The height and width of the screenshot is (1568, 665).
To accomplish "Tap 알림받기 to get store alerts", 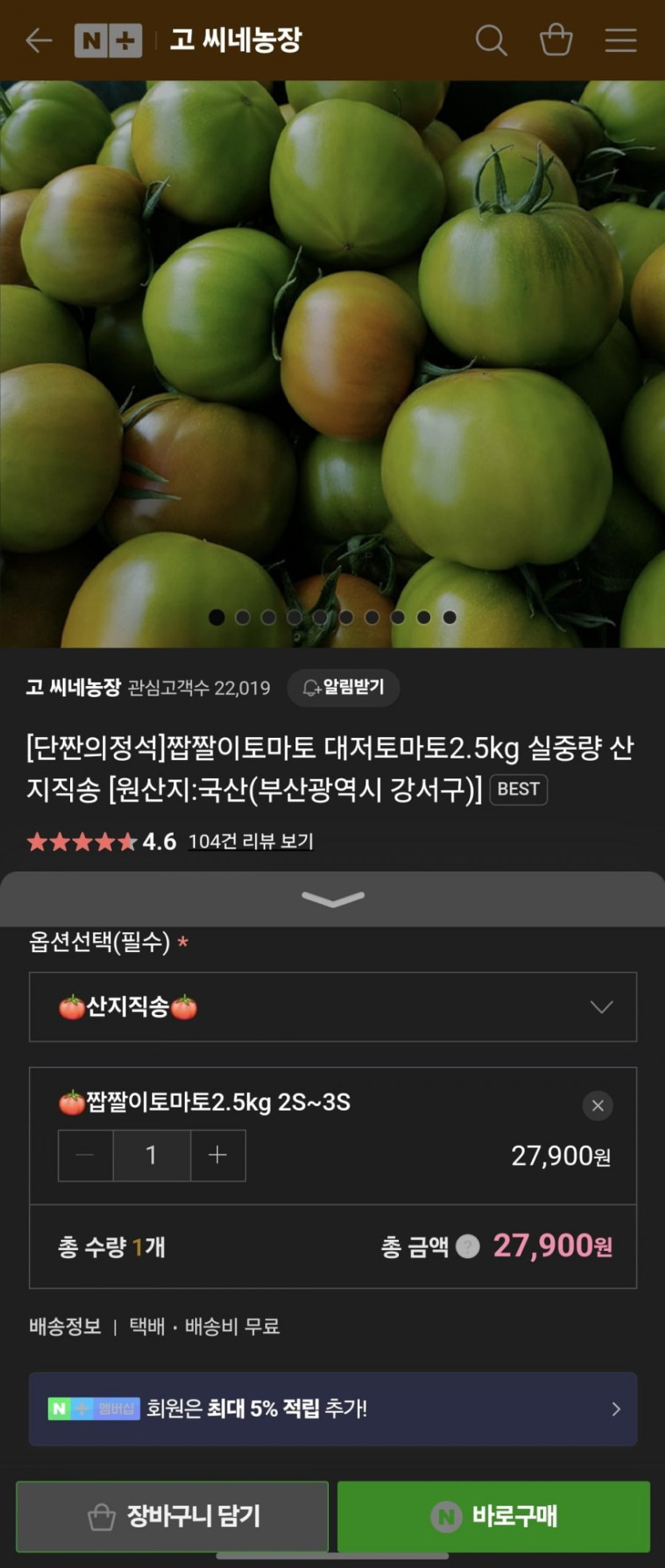I will (343, 688).
